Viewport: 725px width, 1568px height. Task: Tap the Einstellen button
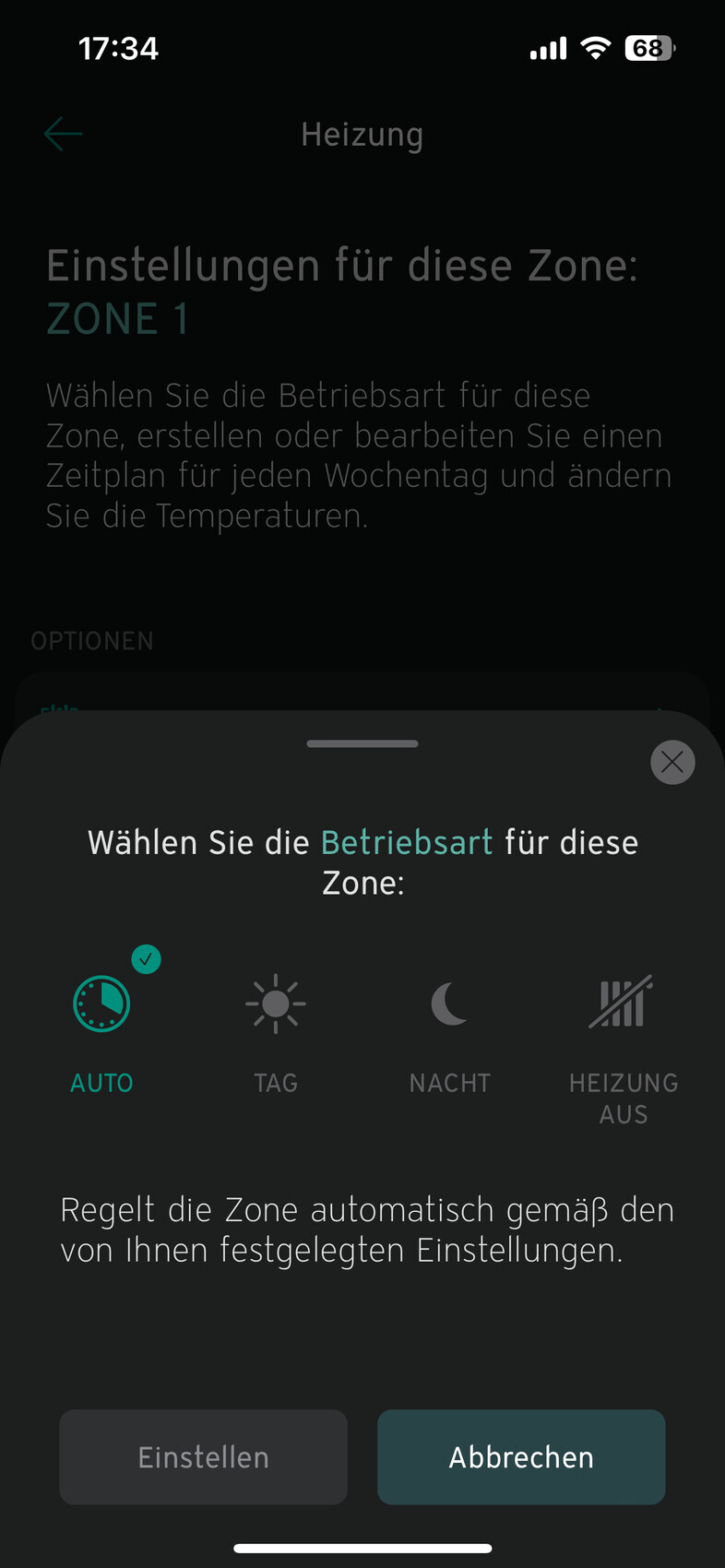click(203, 1457)
